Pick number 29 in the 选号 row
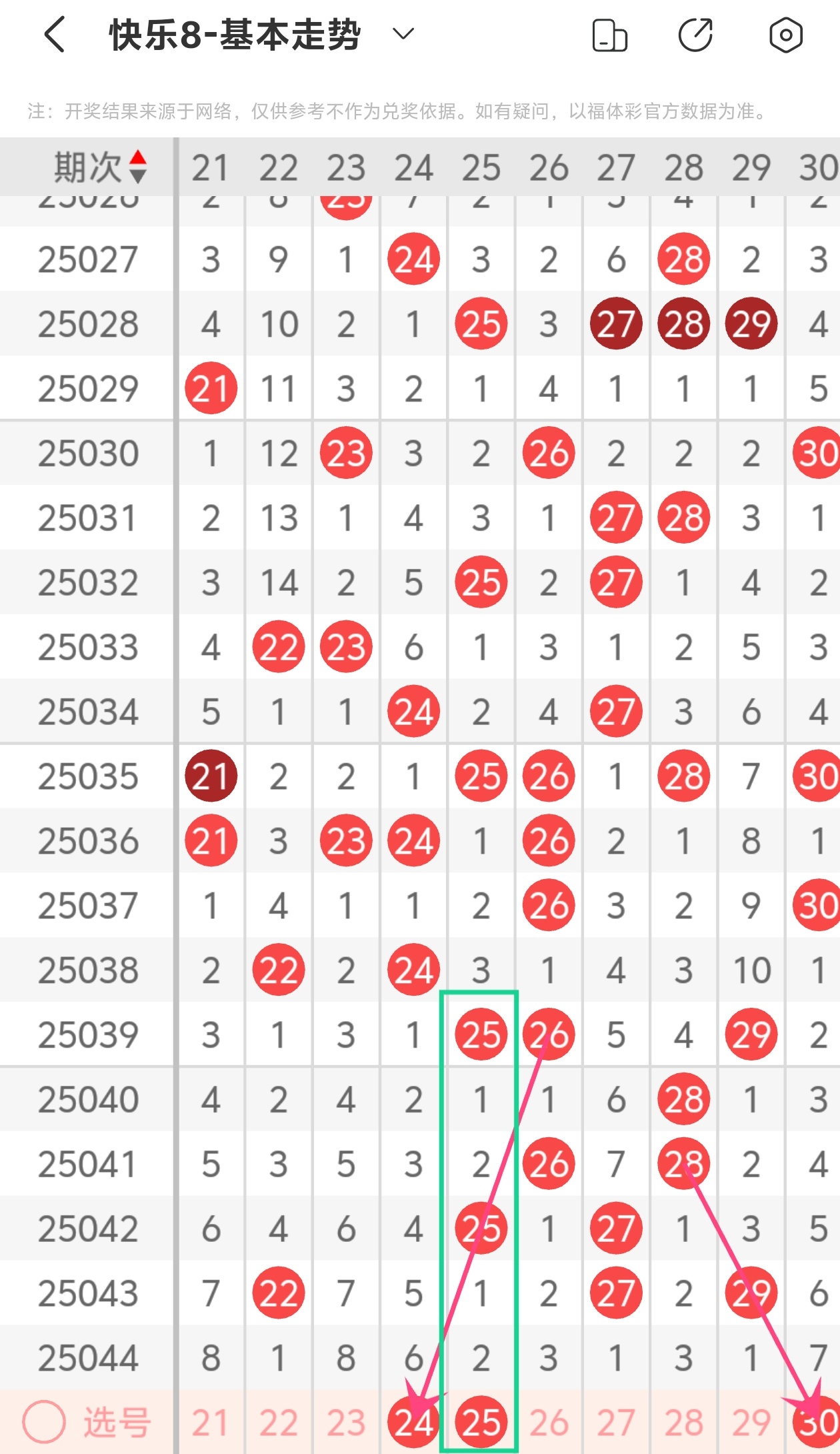The height and width of the screenshot is (1454, 840). (x=751, y=1423)
